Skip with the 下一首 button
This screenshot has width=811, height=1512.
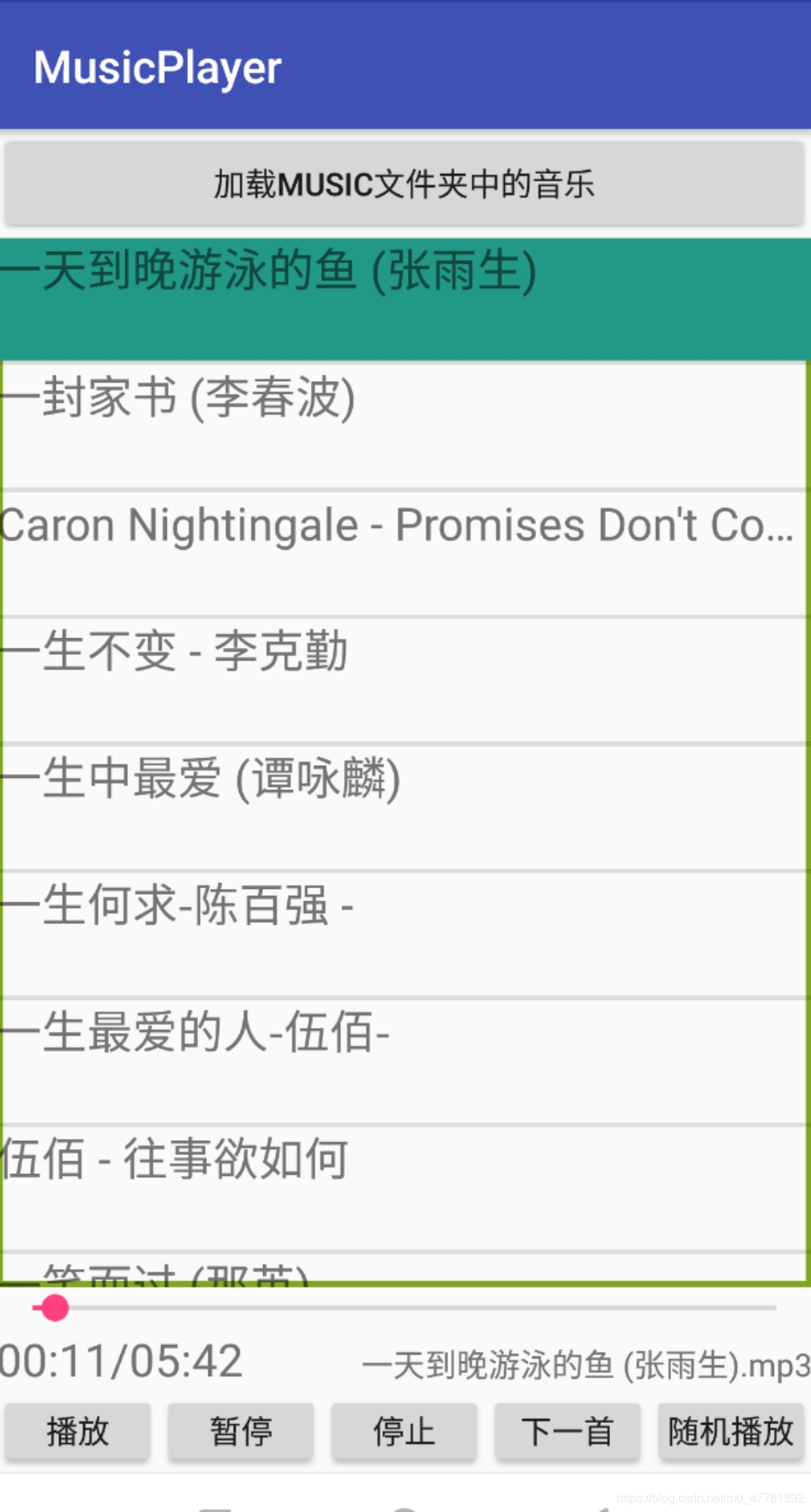click(567, 1431)
